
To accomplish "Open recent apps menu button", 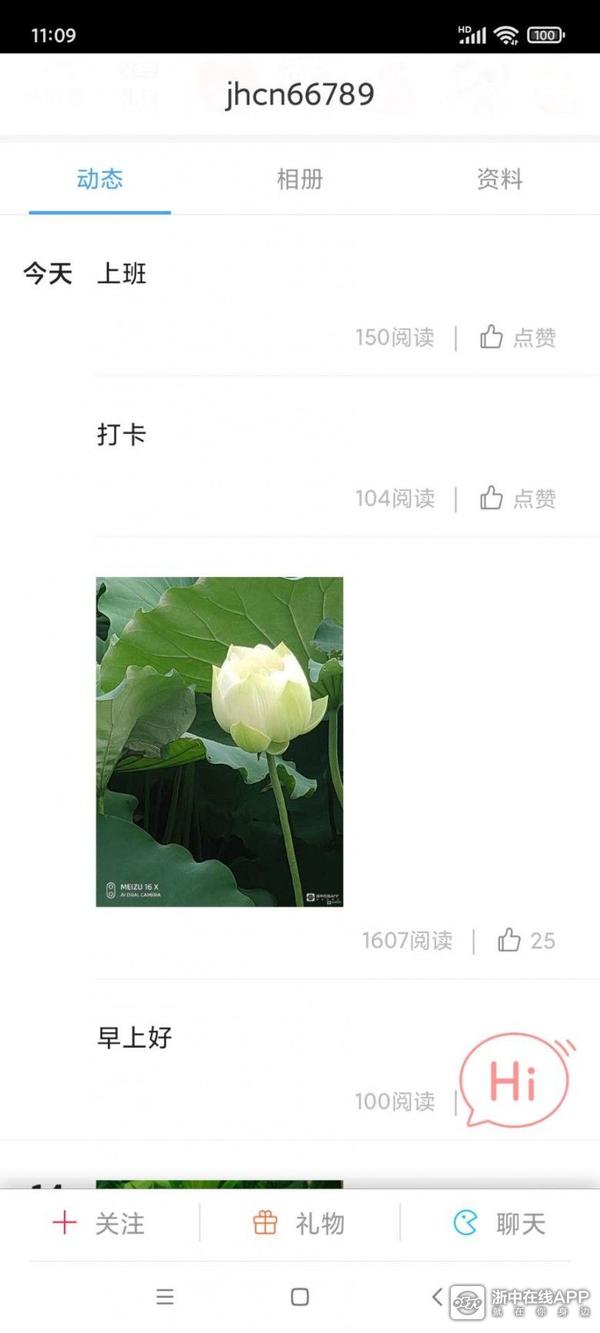I will tap(165, 1297).
